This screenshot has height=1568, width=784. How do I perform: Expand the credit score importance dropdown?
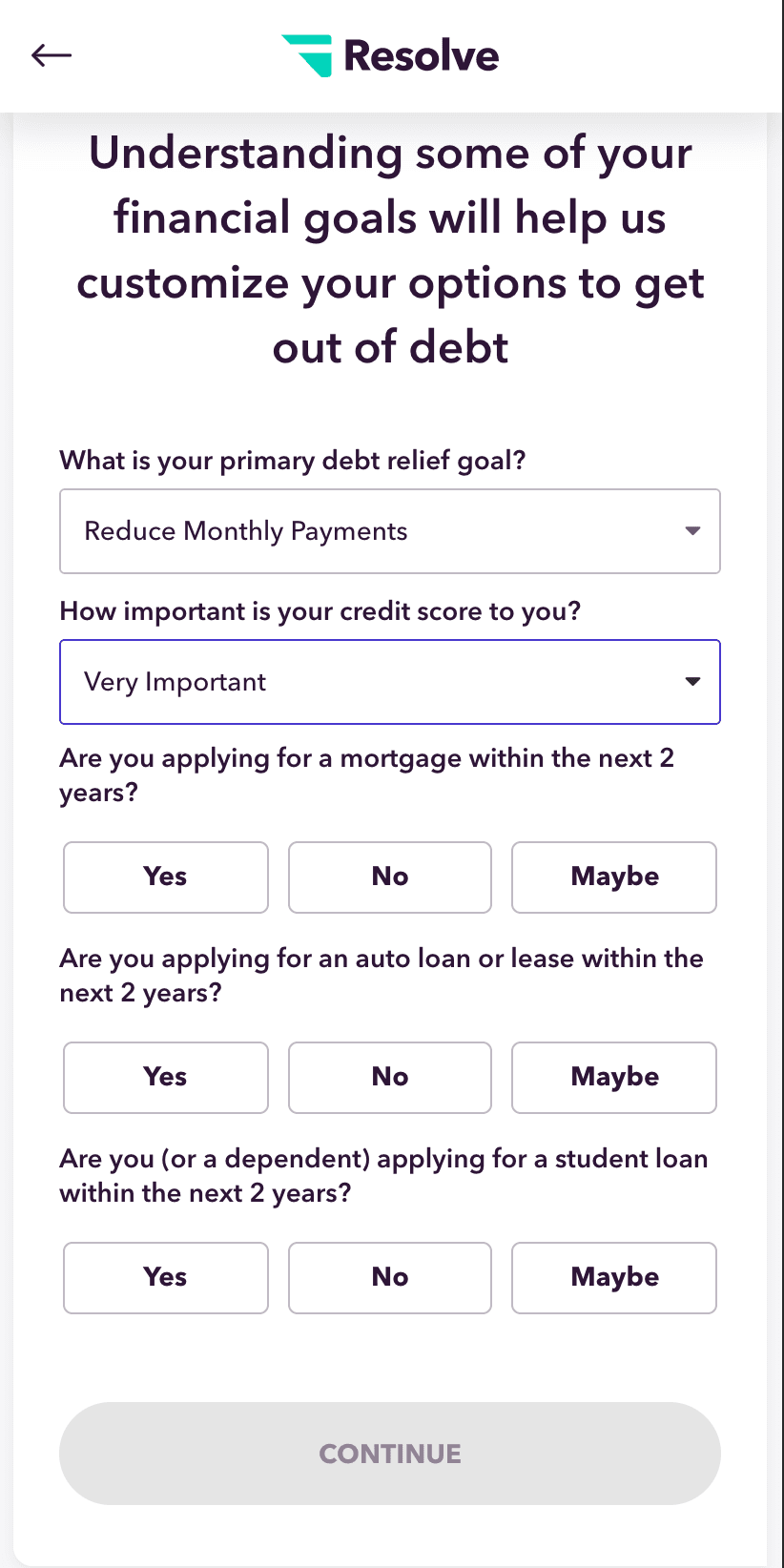(390, 682)
